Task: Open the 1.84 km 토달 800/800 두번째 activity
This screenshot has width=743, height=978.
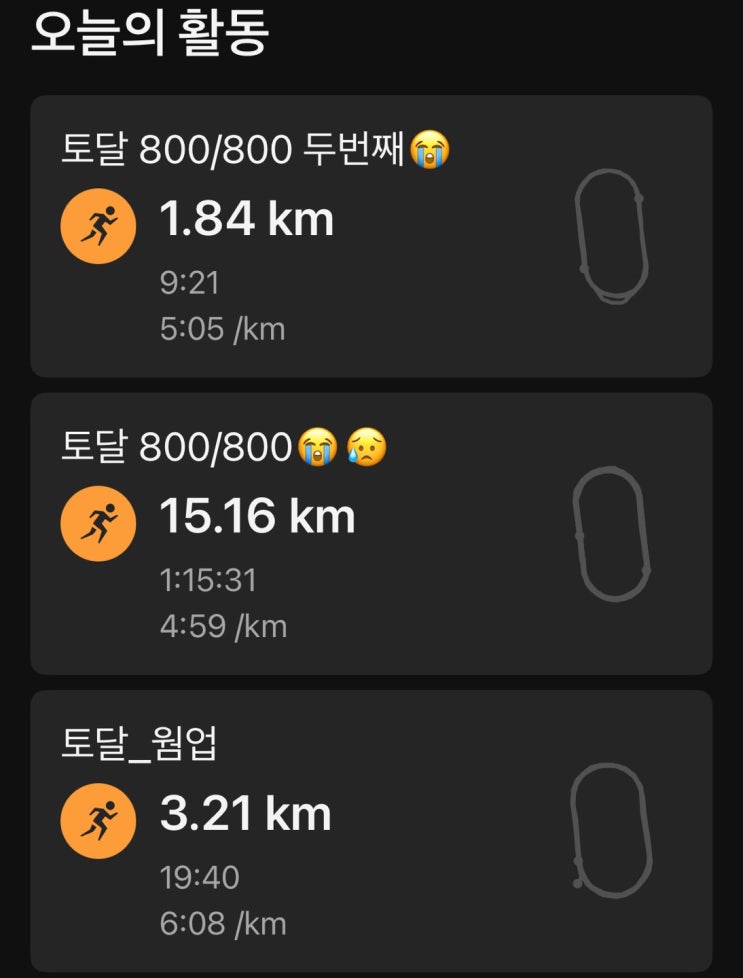Action: pos(370,236)
